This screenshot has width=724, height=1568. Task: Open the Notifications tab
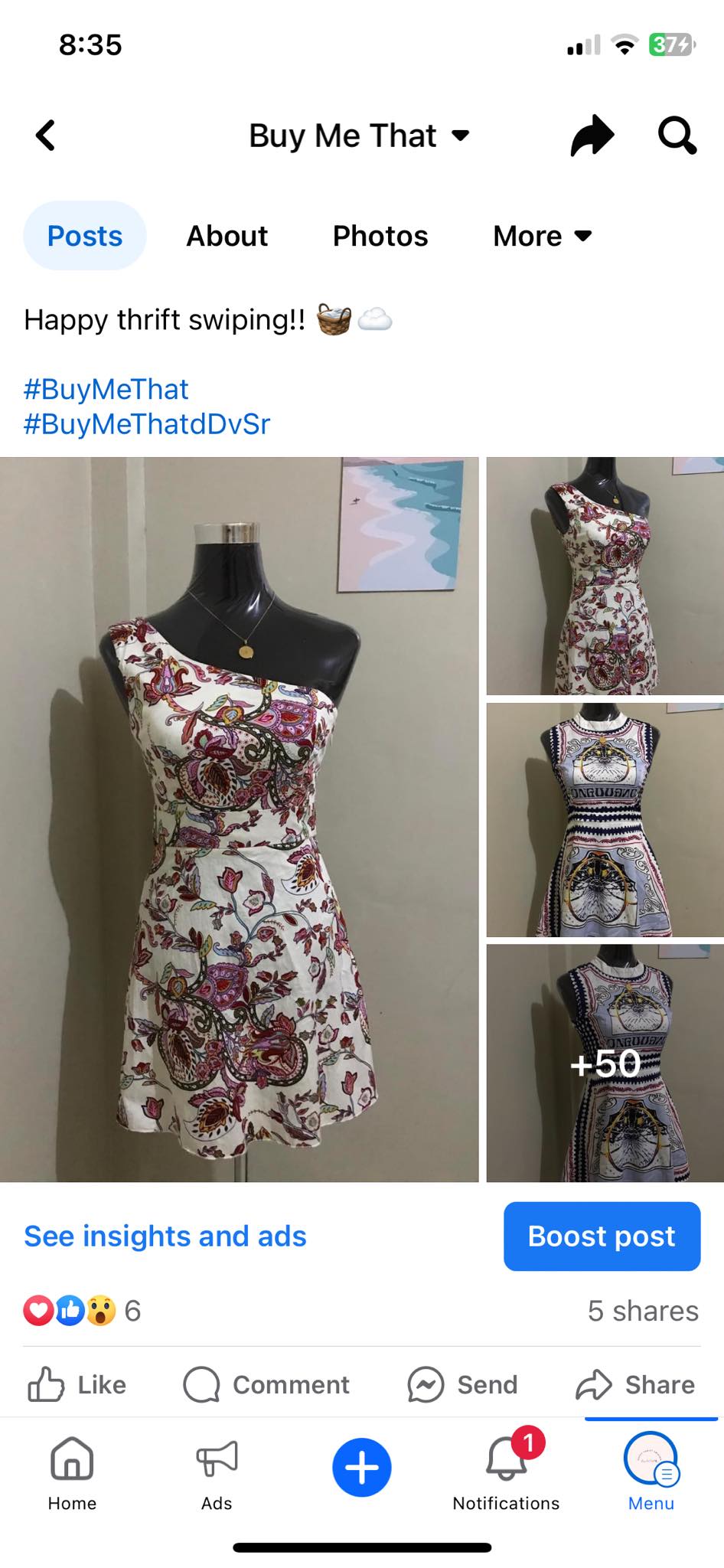[506, 1470]
